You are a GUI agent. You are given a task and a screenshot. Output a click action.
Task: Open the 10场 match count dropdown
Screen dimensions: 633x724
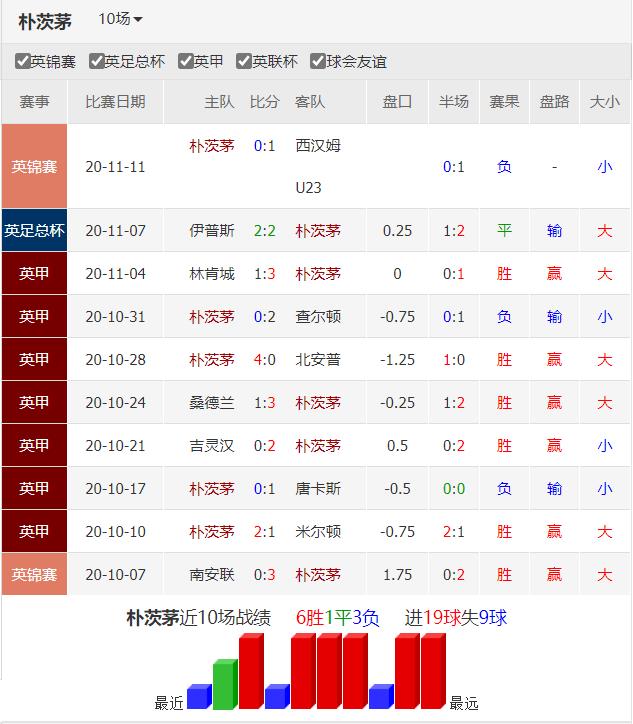pos(121,19)
